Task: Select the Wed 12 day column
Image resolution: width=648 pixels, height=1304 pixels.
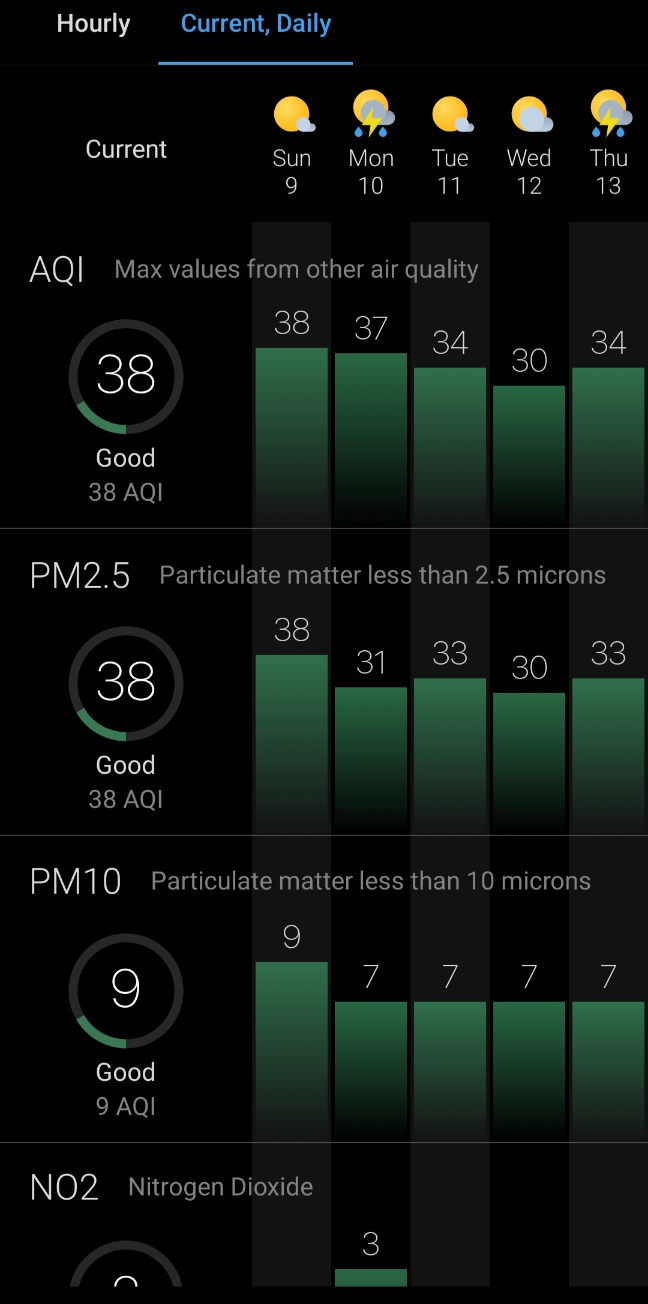Action: pos(529,146)
